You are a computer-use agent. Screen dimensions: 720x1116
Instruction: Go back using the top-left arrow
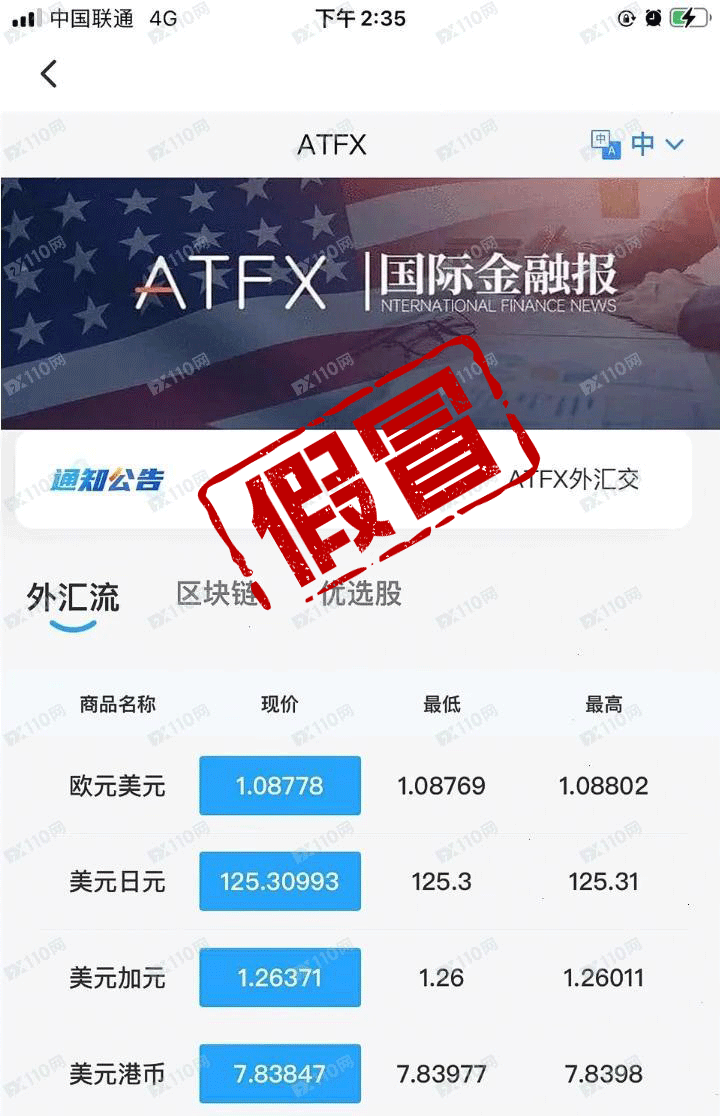48,73
